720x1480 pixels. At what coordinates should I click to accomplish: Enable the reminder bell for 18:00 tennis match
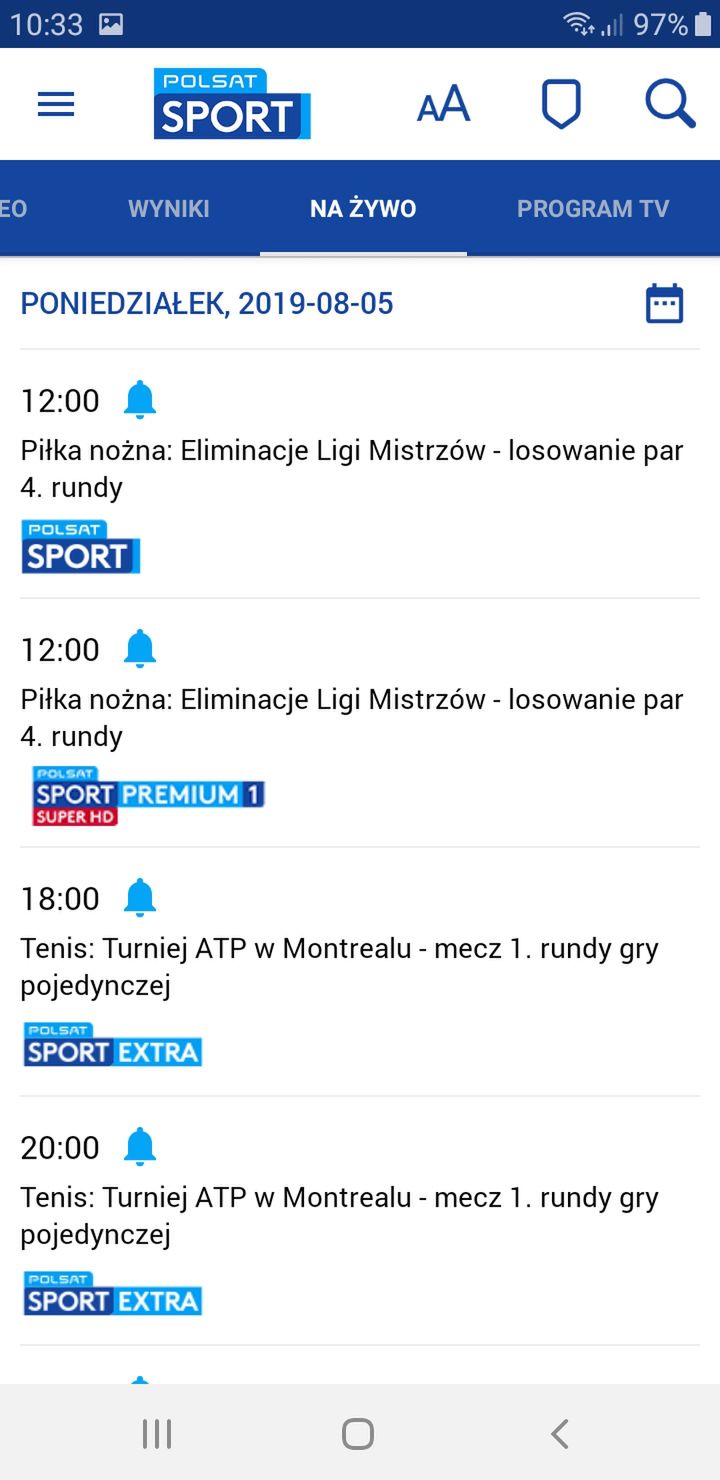(x=140, y=899)
